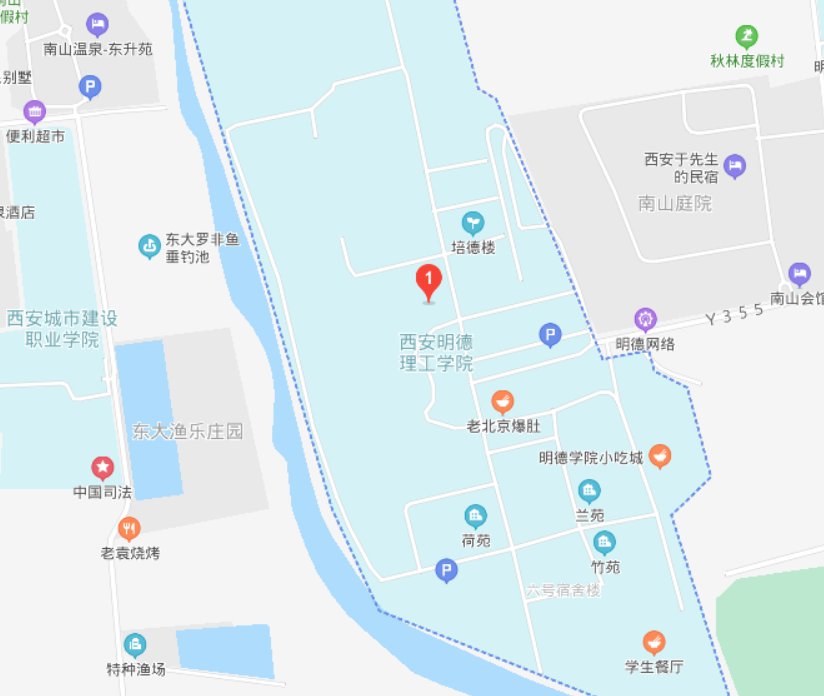
Task: Tap the 便利超市 shop marker
Action: 35,111
